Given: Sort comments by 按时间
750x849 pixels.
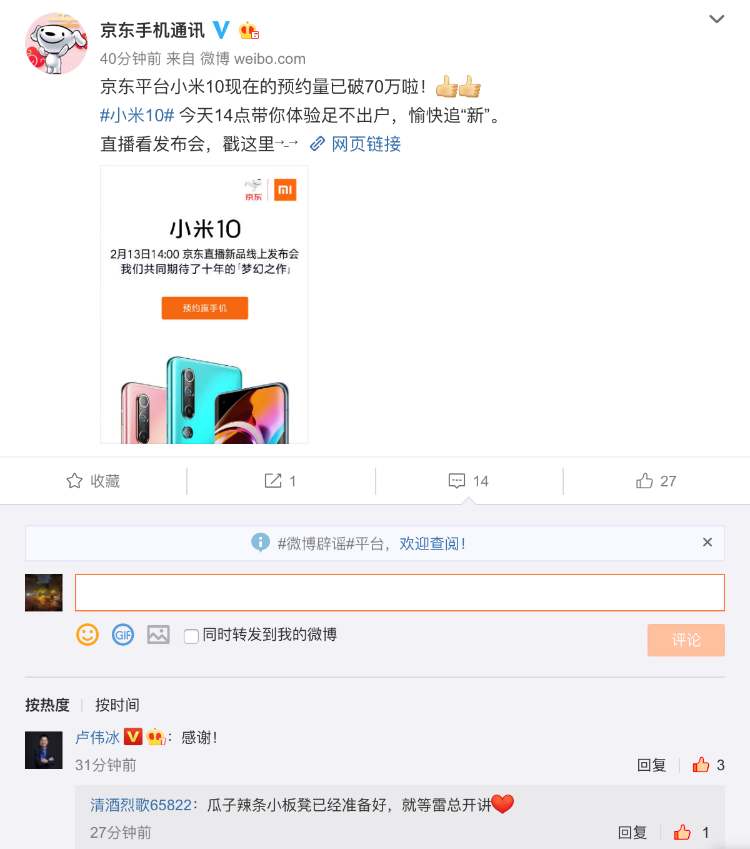Looking at the screenshot, I should click(x=117, y=705).
